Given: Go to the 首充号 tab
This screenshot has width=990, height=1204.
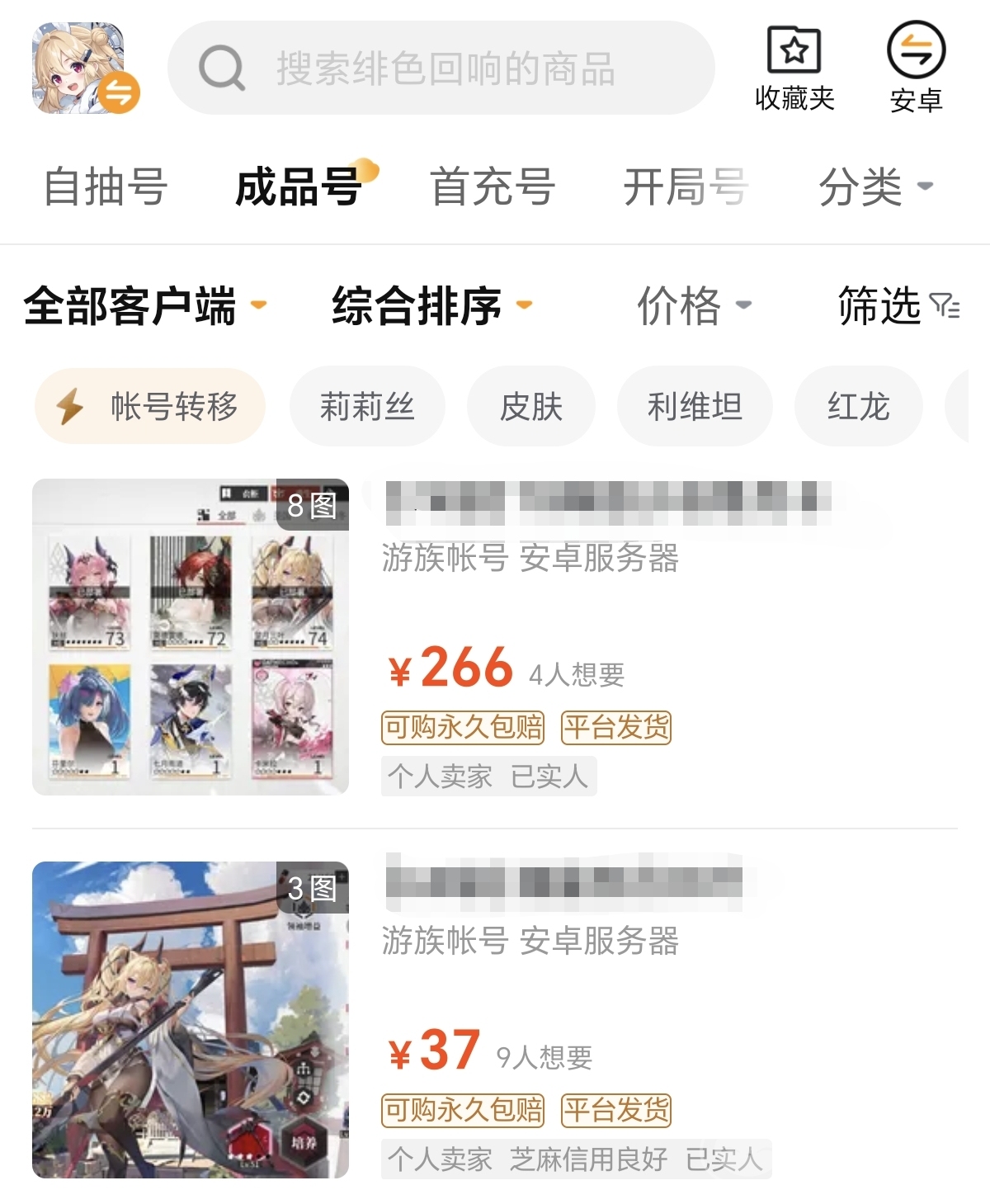Looking at the screenshot, I should click(x=492, y=187).
